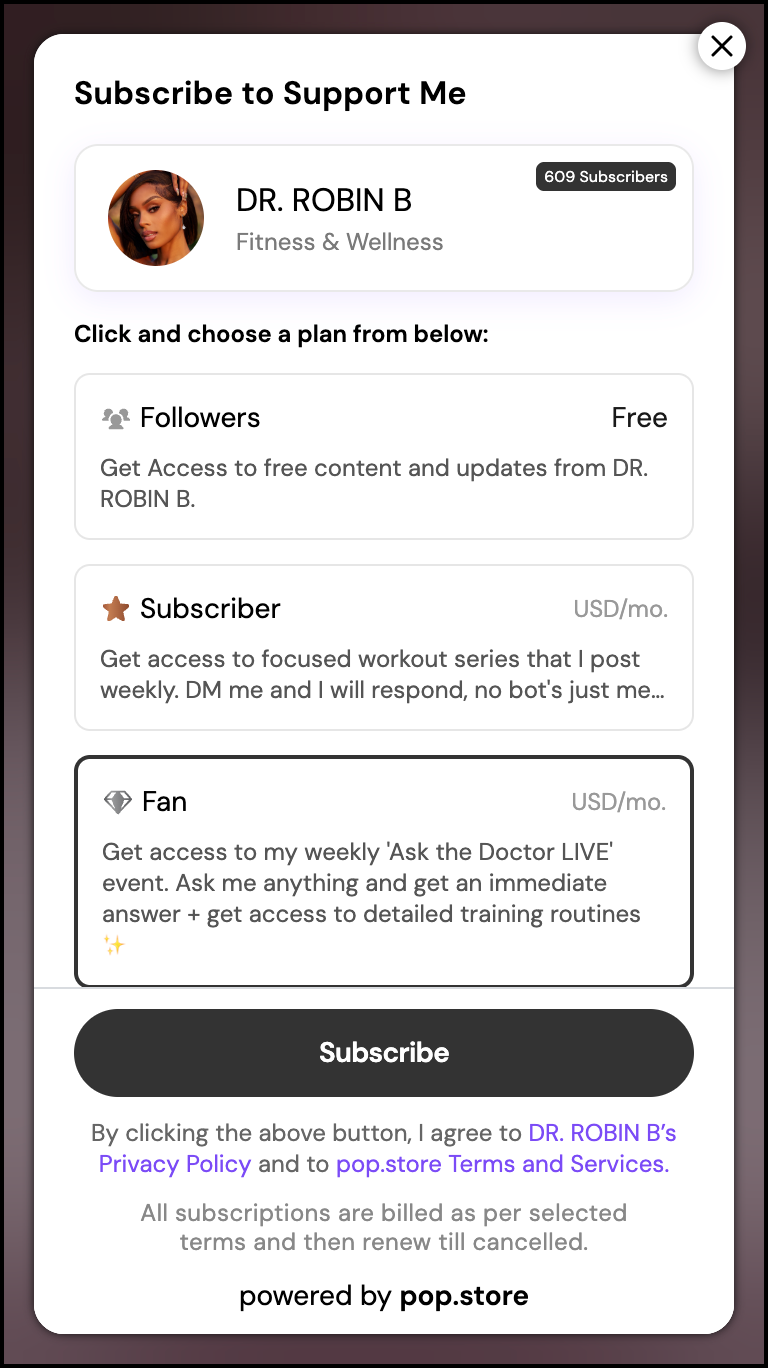Select the Fan plan
The height and width of the screenshot is (1368, 768).
click(383, 870)
